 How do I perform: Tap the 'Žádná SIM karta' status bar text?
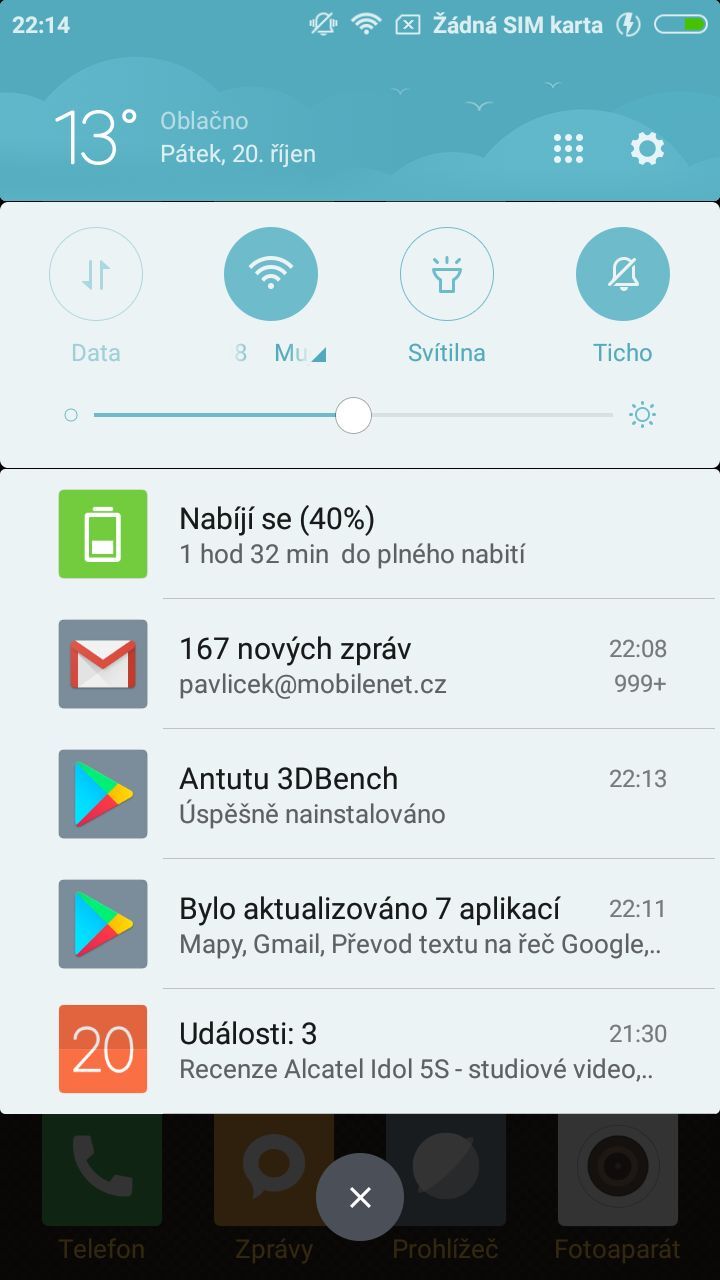(x=516, y=24)
